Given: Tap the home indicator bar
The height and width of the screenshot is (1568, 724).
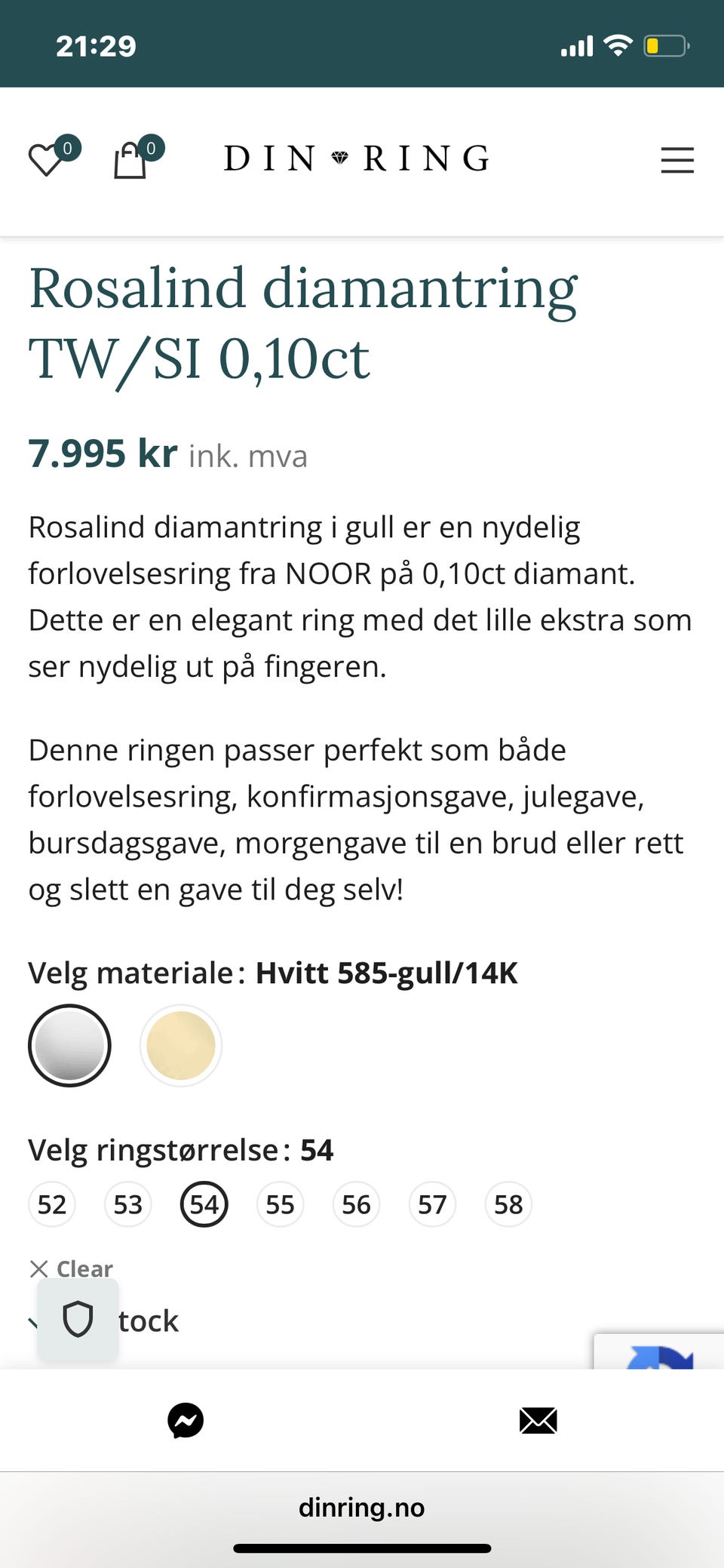Looking at the screenshot, I should [x=361, y=1548].
